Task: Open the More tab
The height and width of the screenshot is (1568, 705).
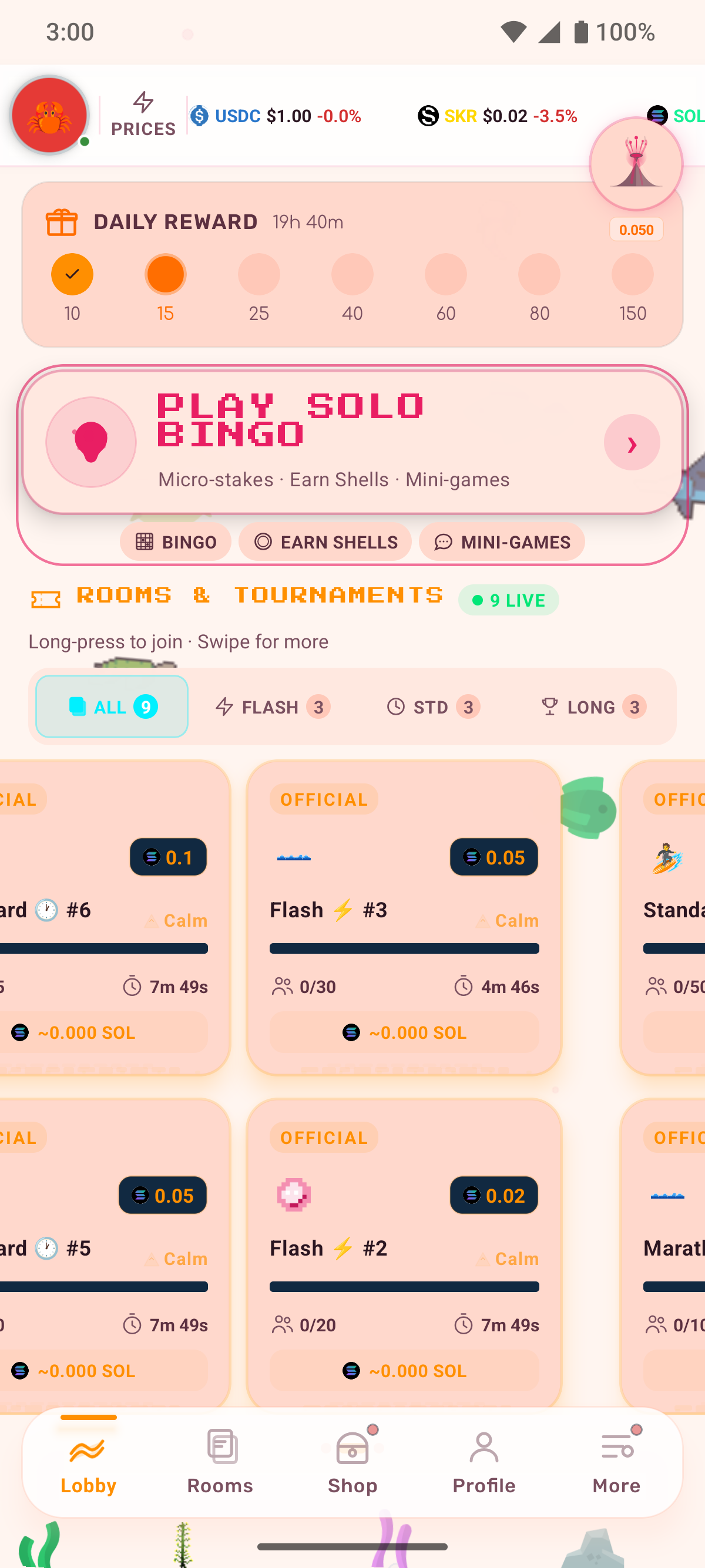Action: [616, 1462]
